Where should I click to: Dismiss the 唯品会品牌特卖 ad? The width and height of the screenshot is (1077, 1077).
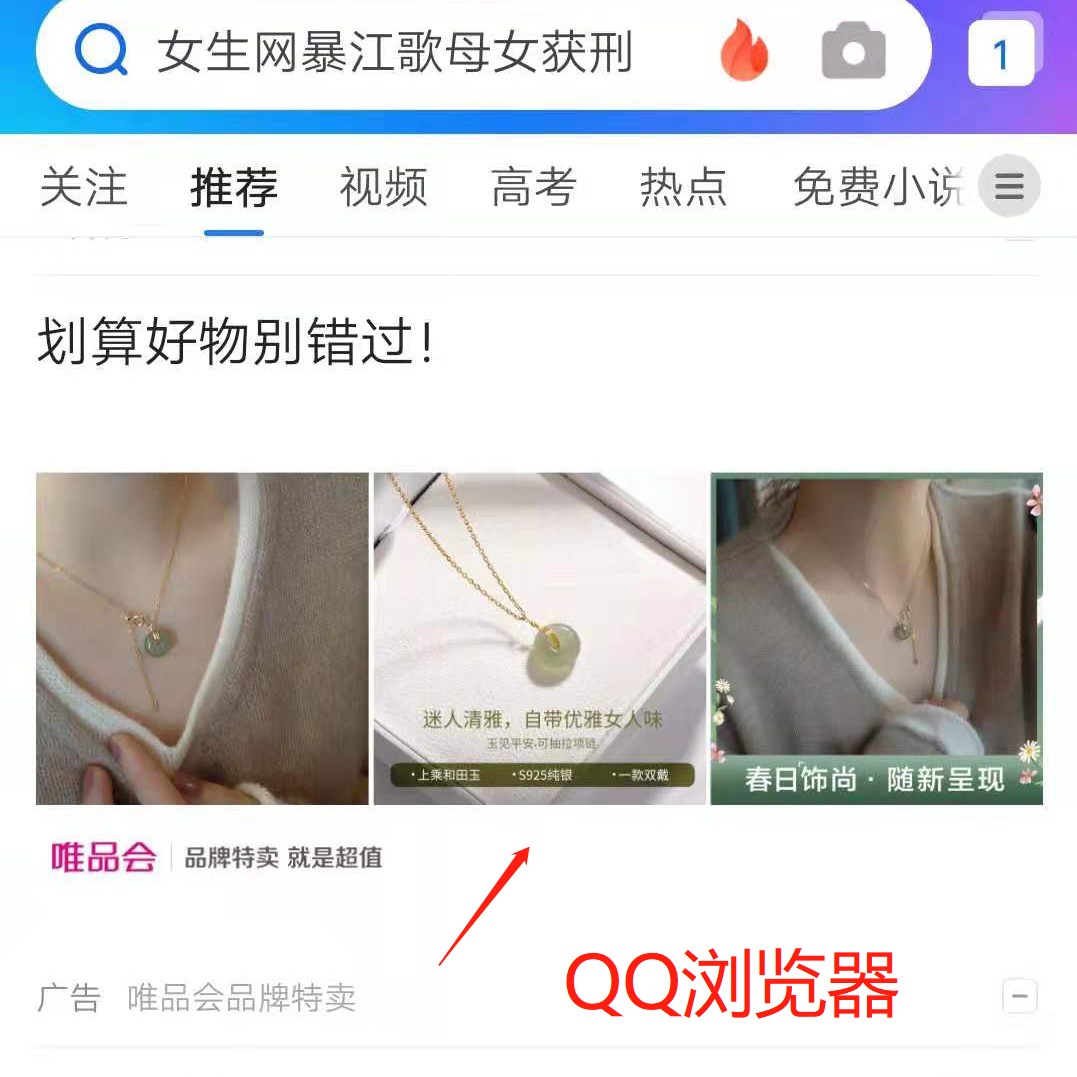1020,996
